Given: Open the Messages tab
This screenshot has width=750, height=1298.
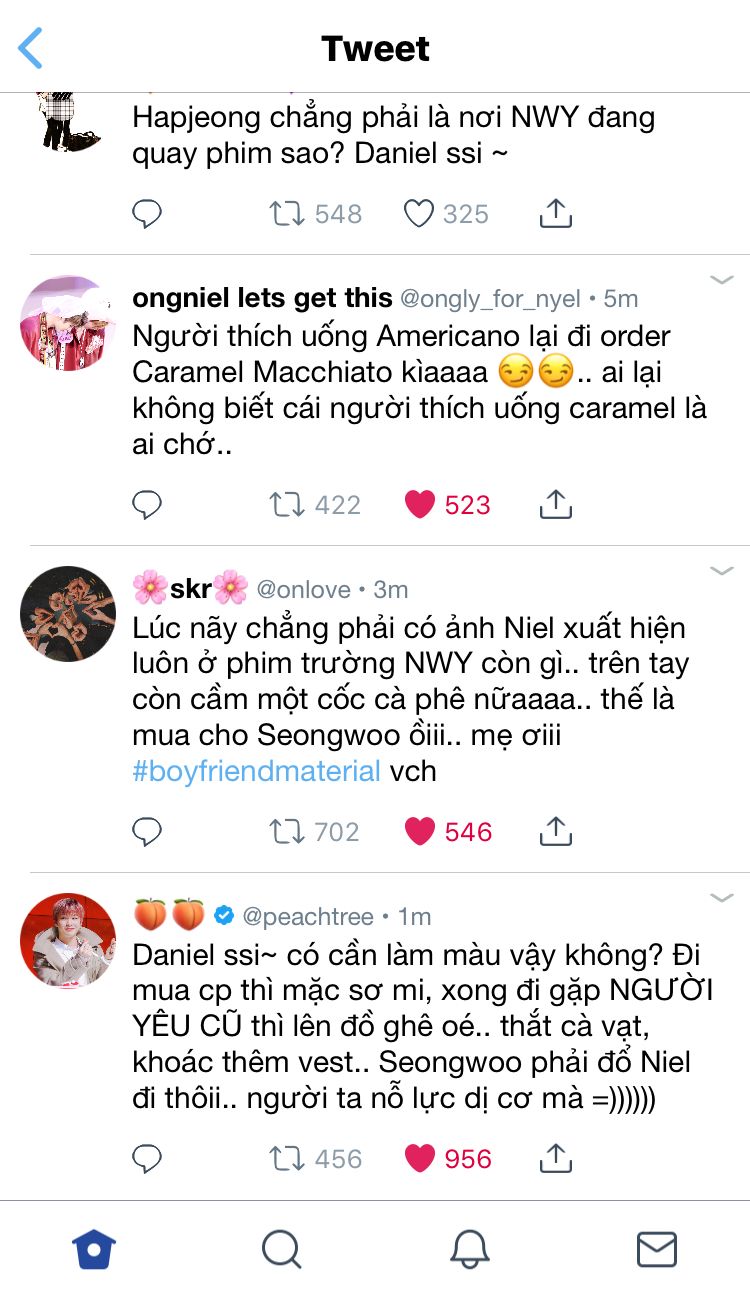Looking at the screenshot, I should (657, 1249).
